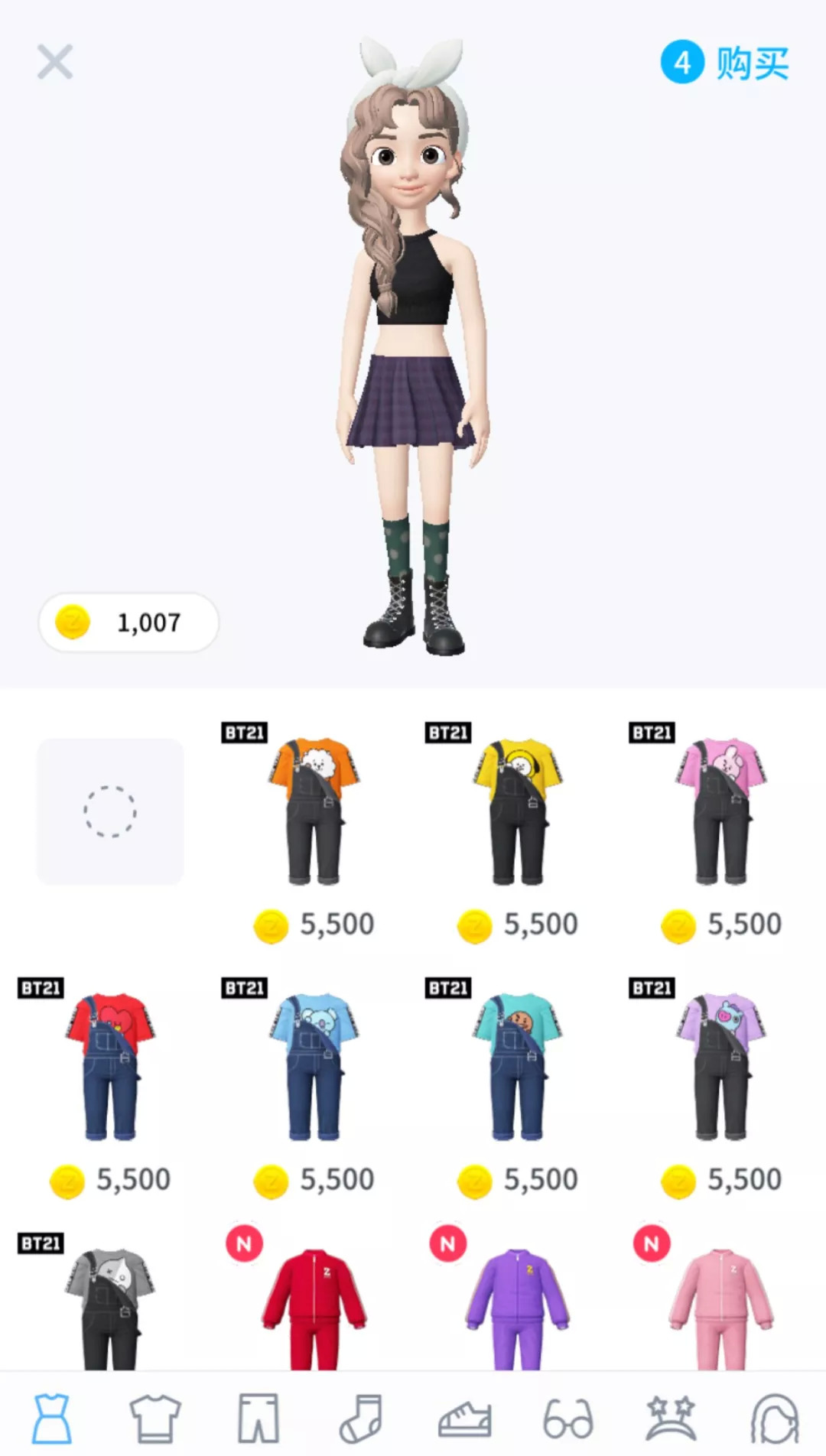Try the teal BT21 overalls outfit
Screen dimensions: 826x1456
(x=518, y=1067)
